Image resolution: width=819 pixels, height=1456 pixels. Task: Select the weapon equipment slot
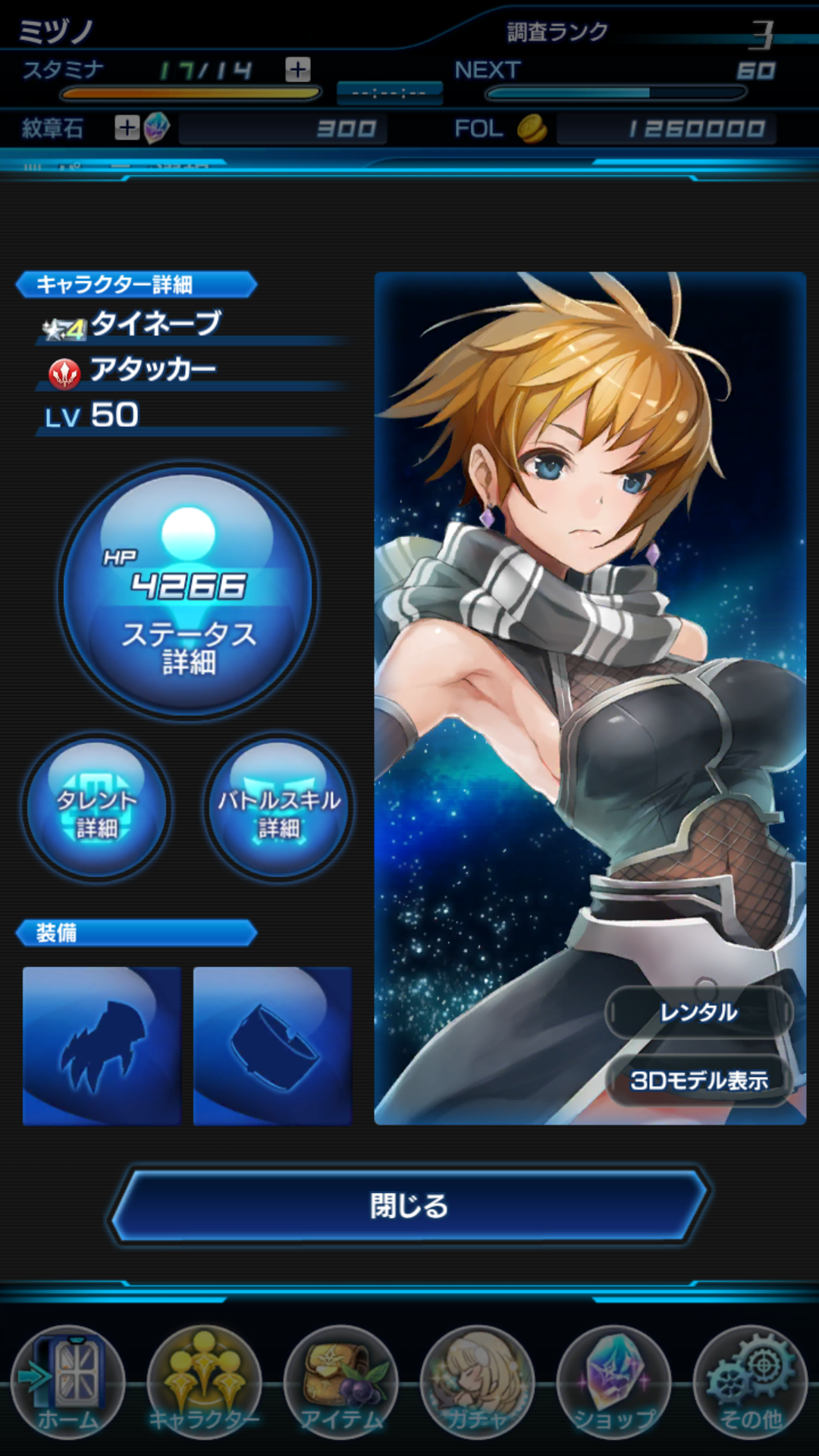102,1046
